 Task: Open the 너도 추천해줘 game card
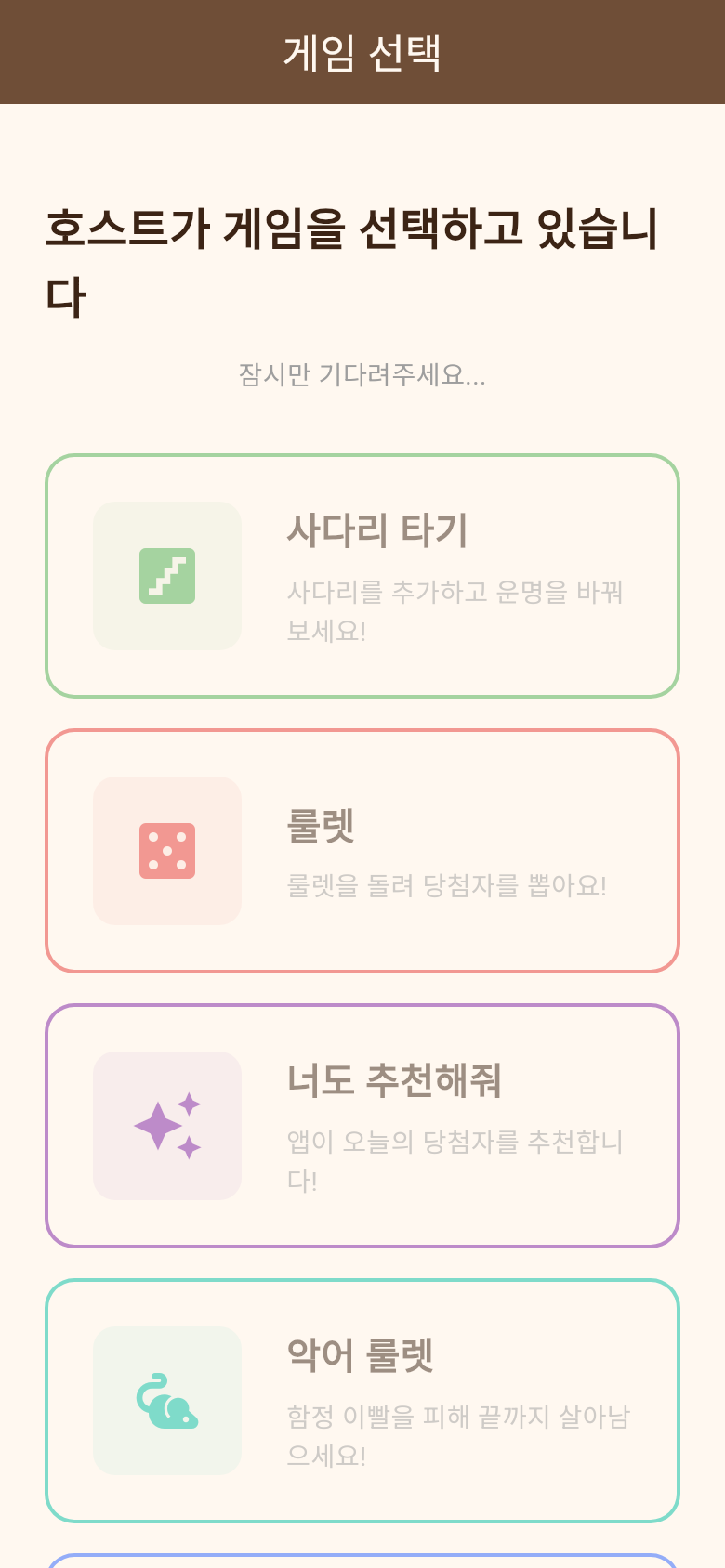coord(362,1124)
